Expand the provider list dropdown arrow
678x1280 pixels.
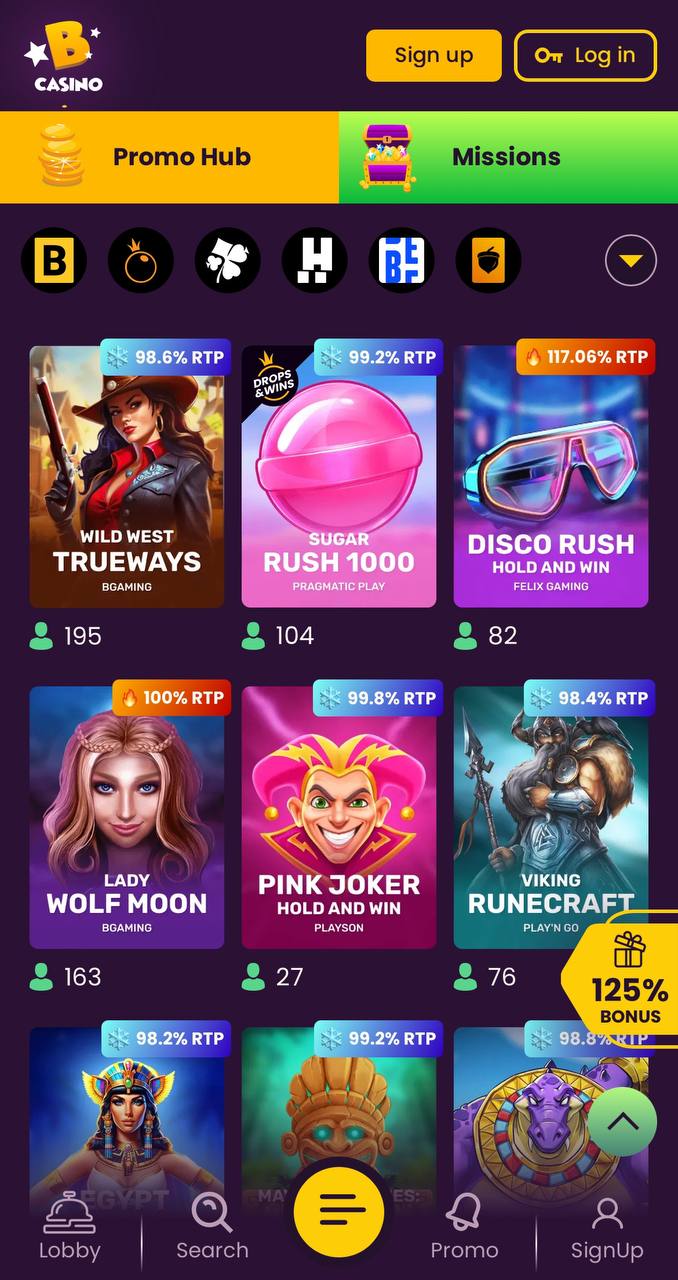[x=631, y=261]
